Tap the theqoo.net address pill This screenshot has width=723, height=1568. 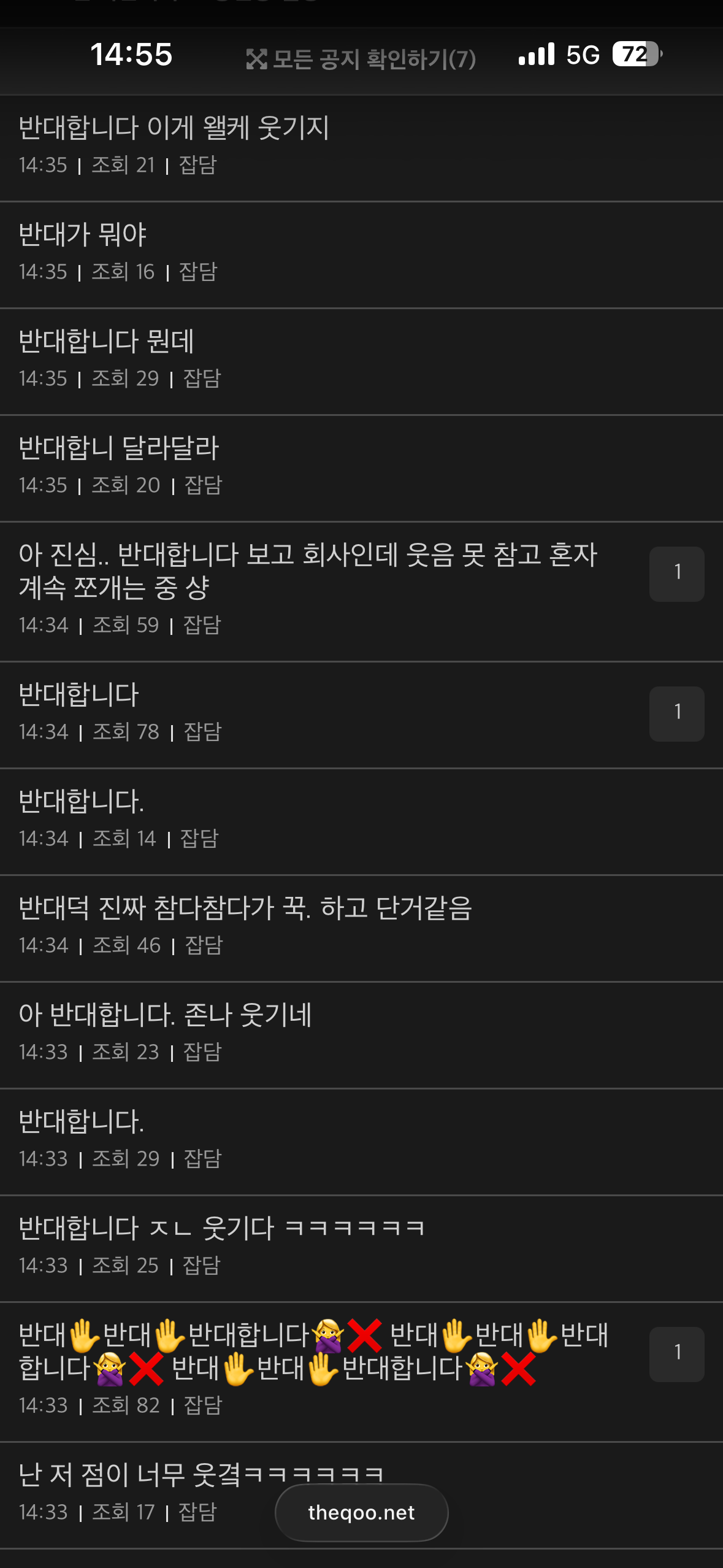click(x=361, y=1513)
